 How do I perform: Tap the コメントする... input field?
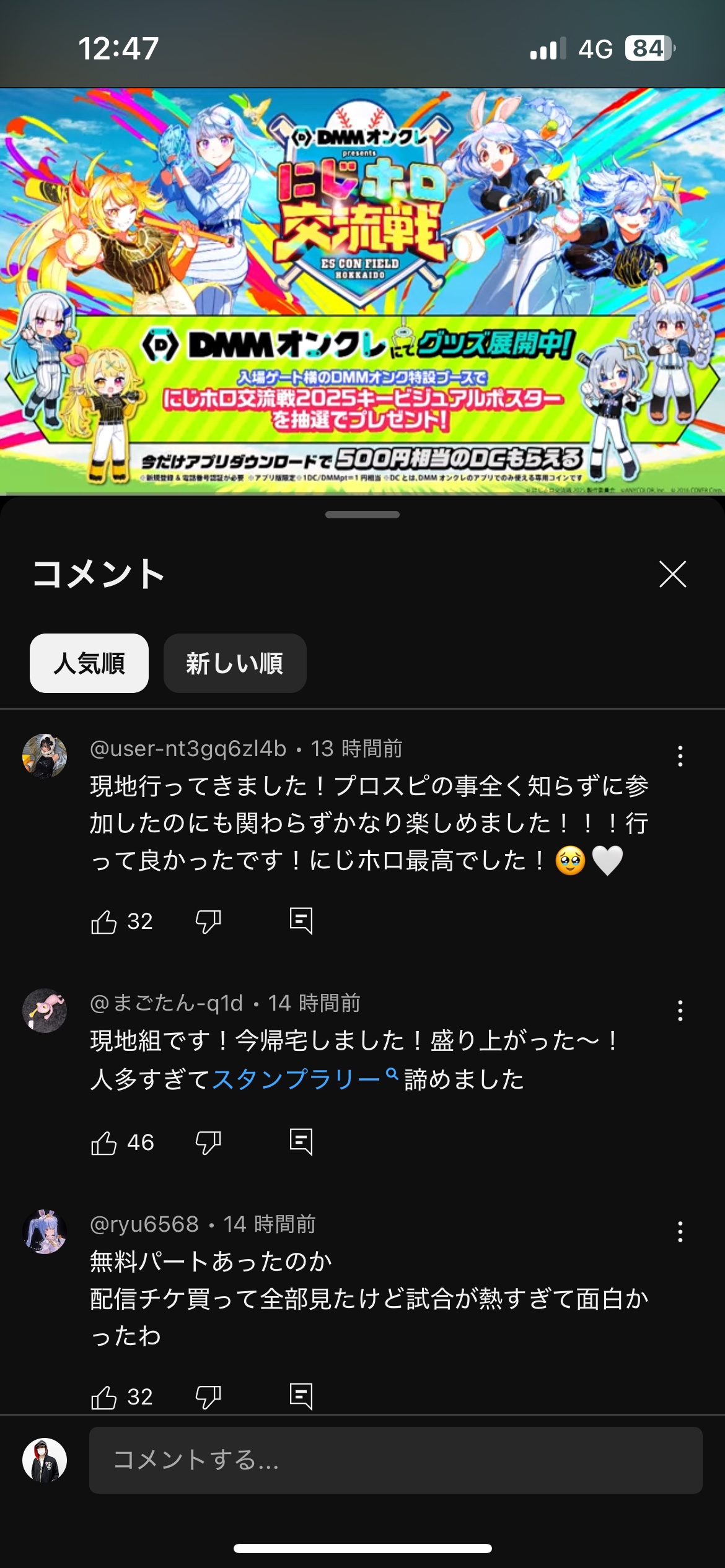[x=396, y=1460]
